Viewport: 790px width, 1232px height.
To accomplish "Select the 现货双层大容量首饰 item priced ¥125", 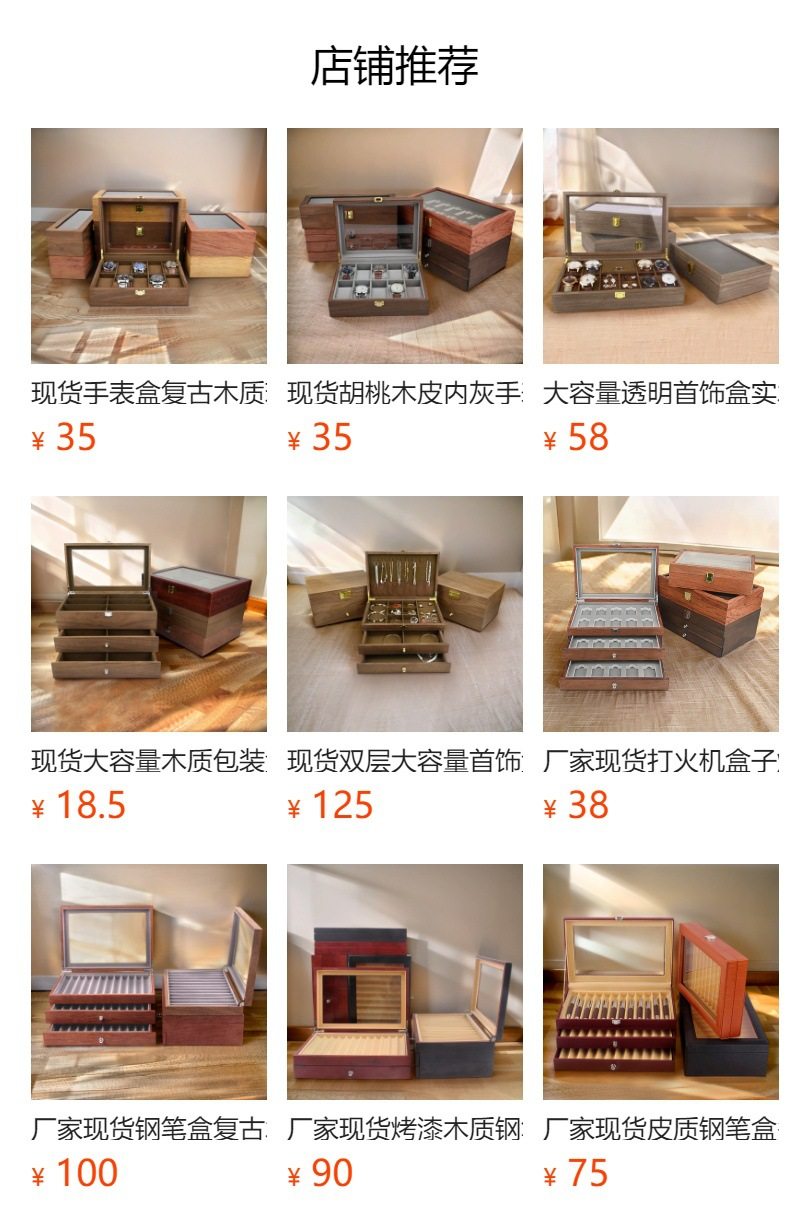I will click(404, 614).
